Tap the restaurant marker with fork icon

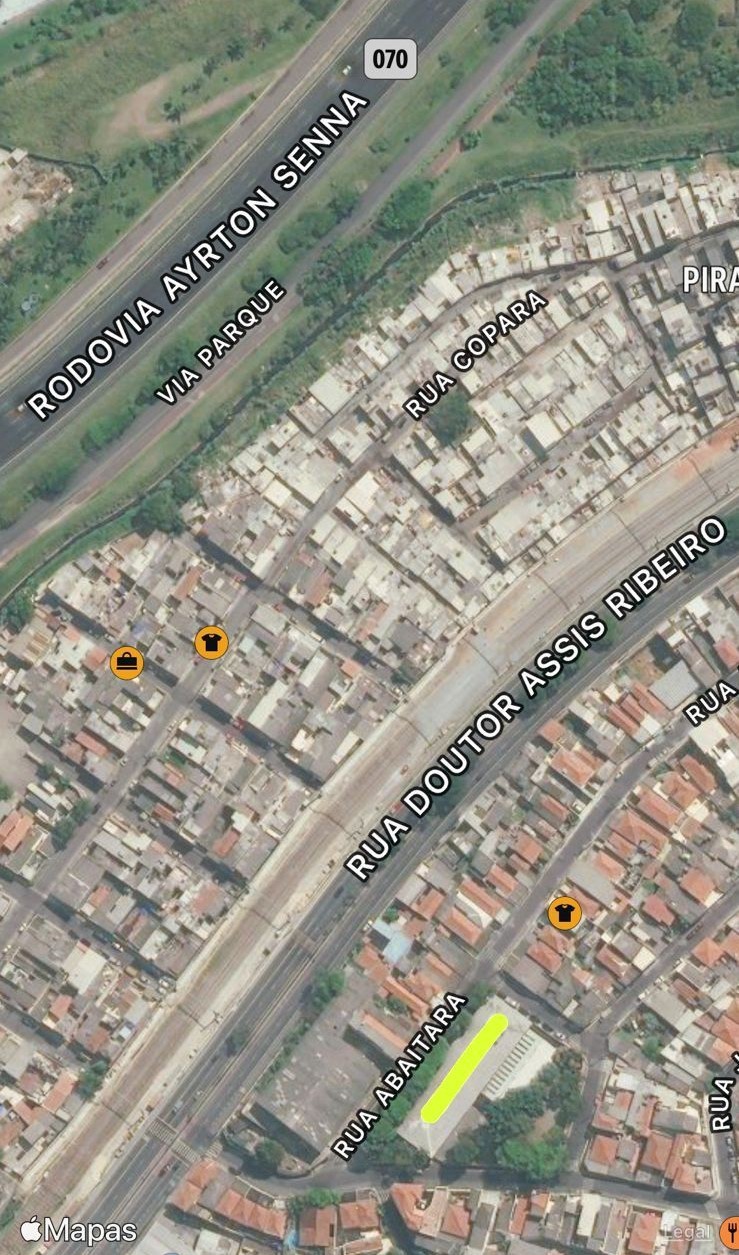point(731,1231)
